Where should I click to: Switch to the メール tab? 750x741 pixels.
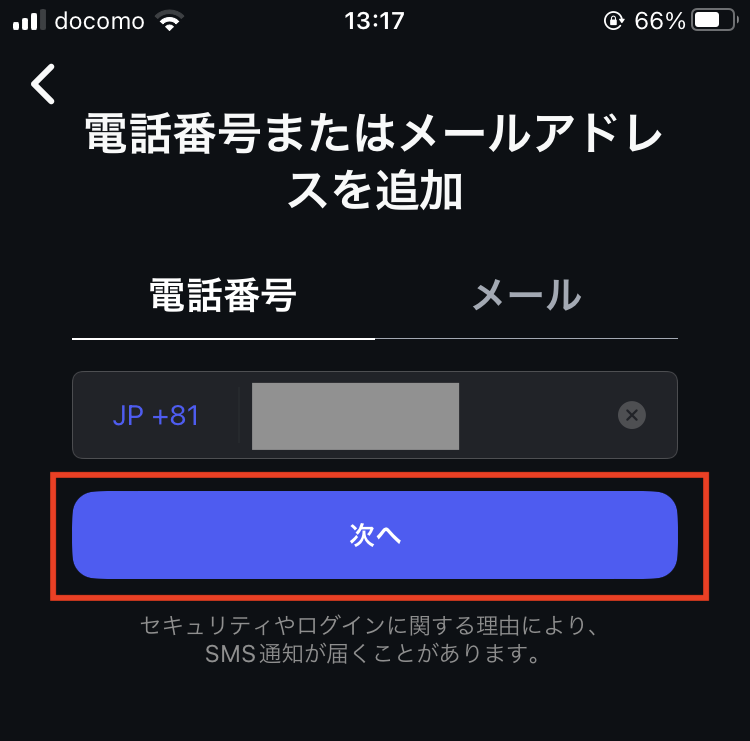click(526, 297)
